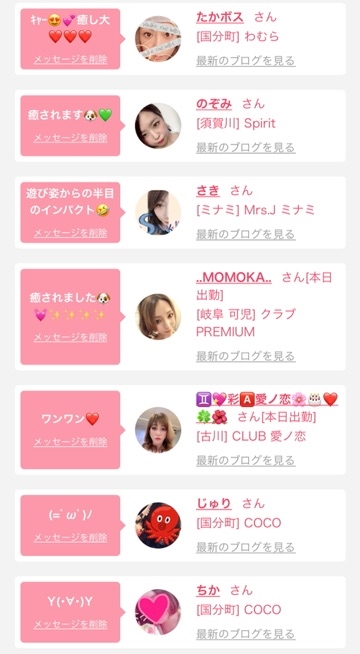
Task: Tap じゅり's octopus avatar
Action: tap(158, 525)
